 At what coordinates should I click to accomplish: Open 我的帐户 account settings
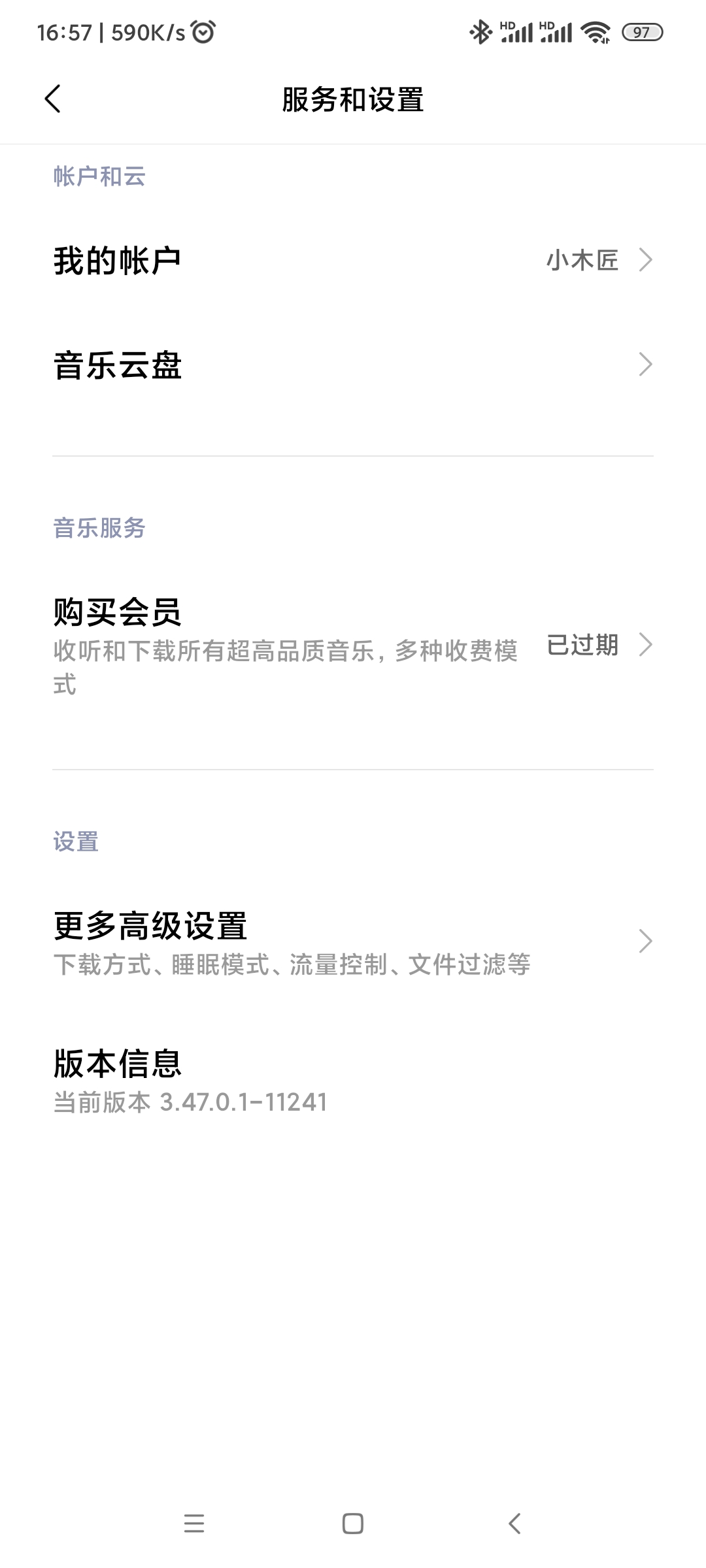tap(353, 261)
